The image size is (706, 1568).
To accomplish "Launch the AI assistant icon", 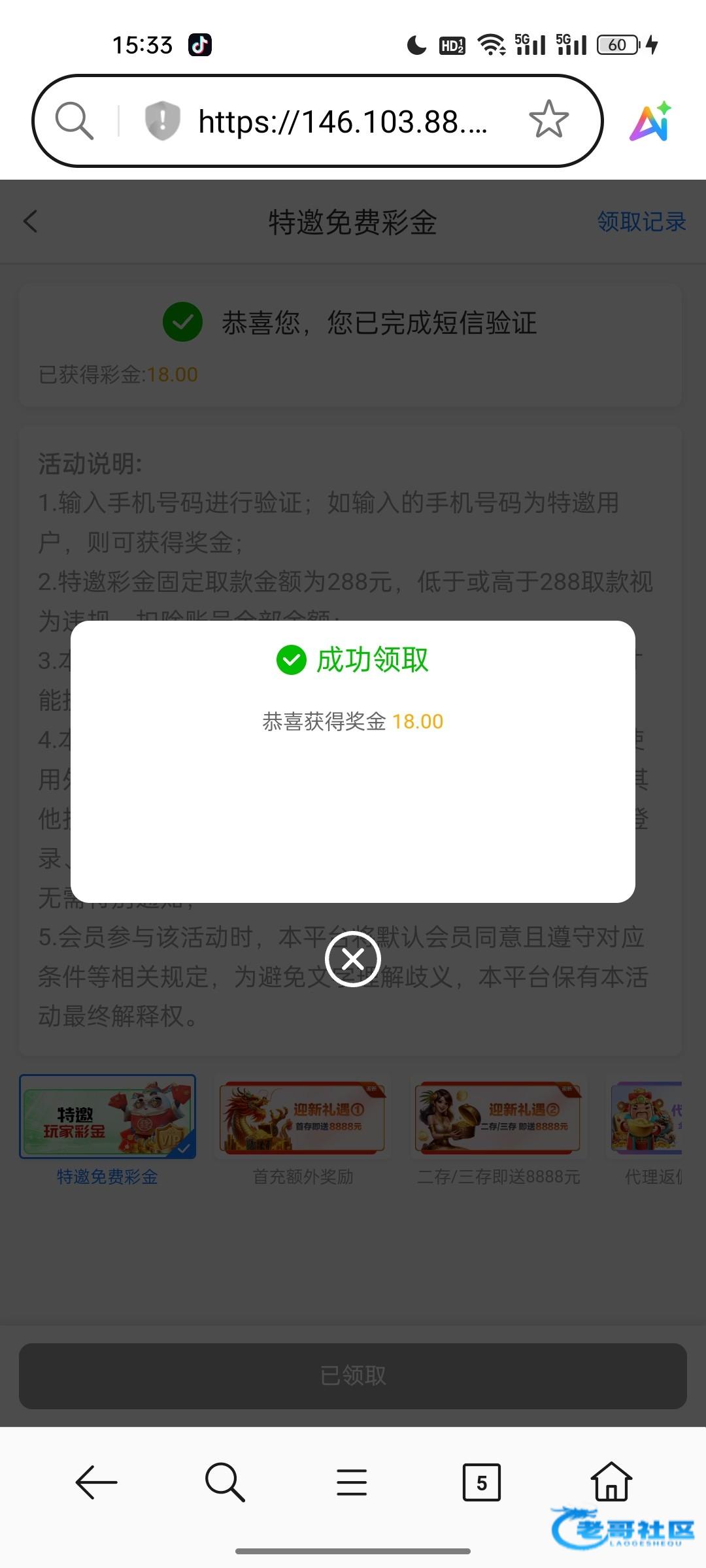I will point(650,122).
